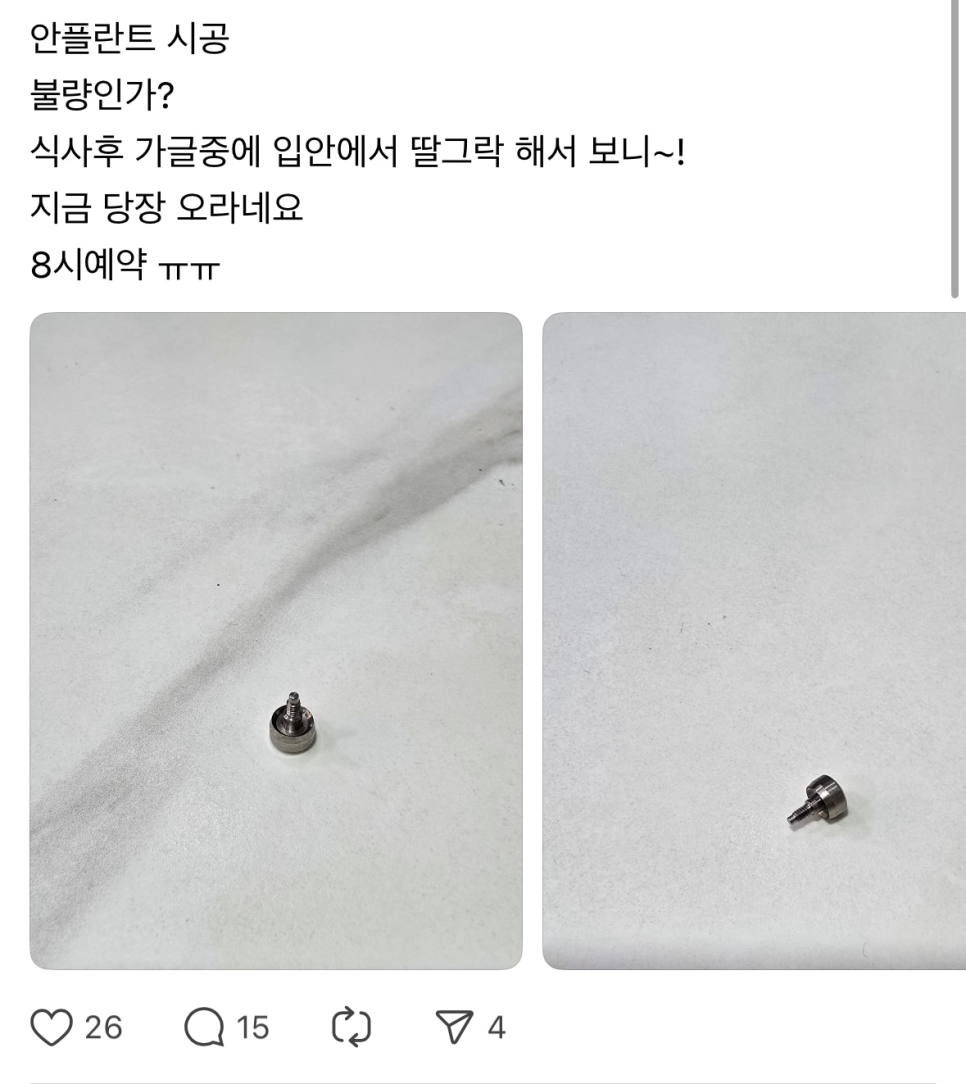Screen dimensions: 966x1084
Task: View the 15 replies by clicking the count
Action: click(253, 1025)
